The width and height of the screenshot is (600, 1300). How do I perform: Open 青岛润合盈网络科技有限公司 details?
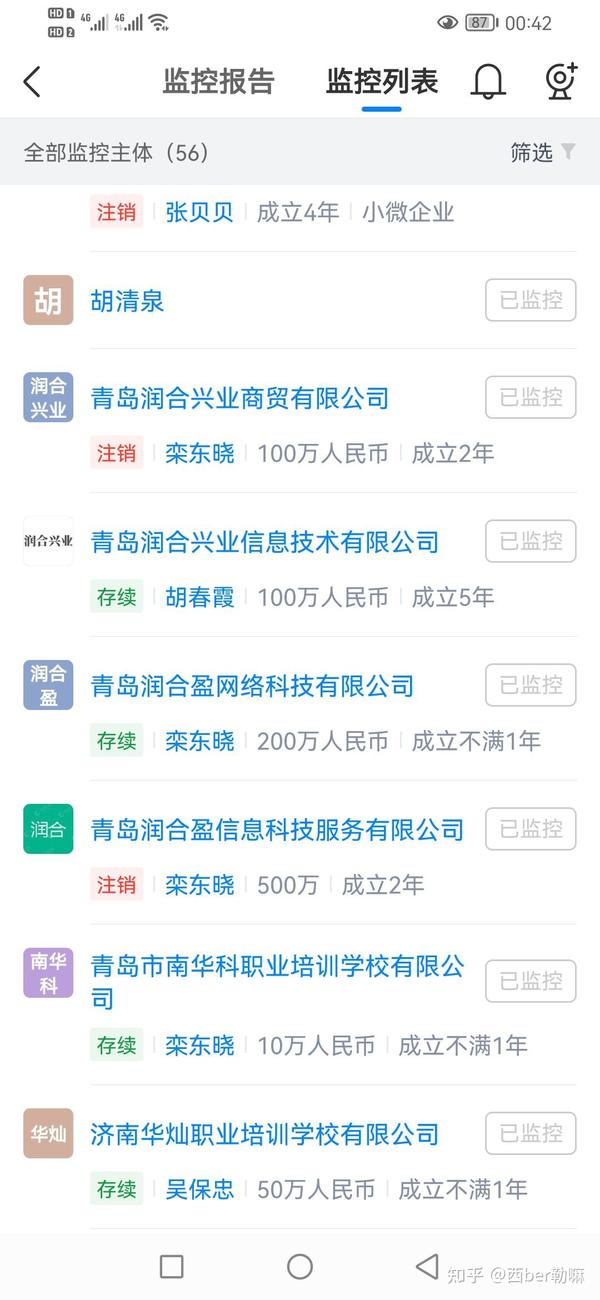(252, 686)
